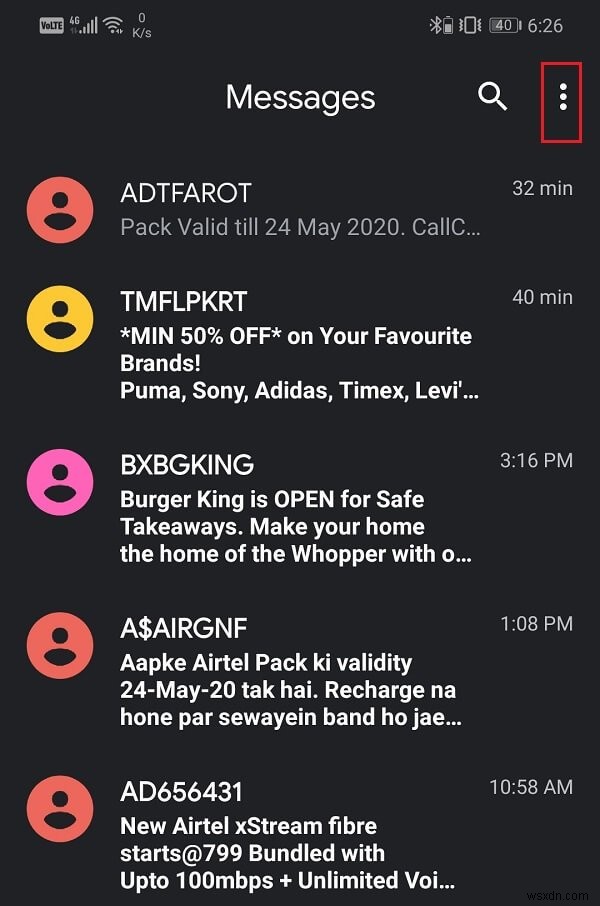Screen dimensions: 600x906
Task: Open the three-dot overflow menu
Action: click(x=563, y=97)
